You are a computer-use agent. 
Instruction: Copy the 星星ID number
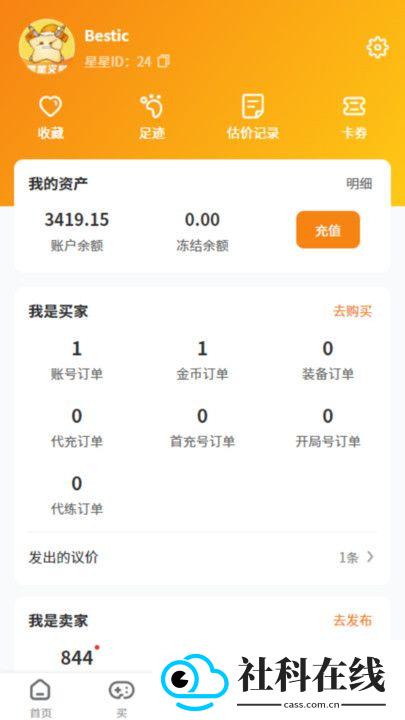(163, 61)
